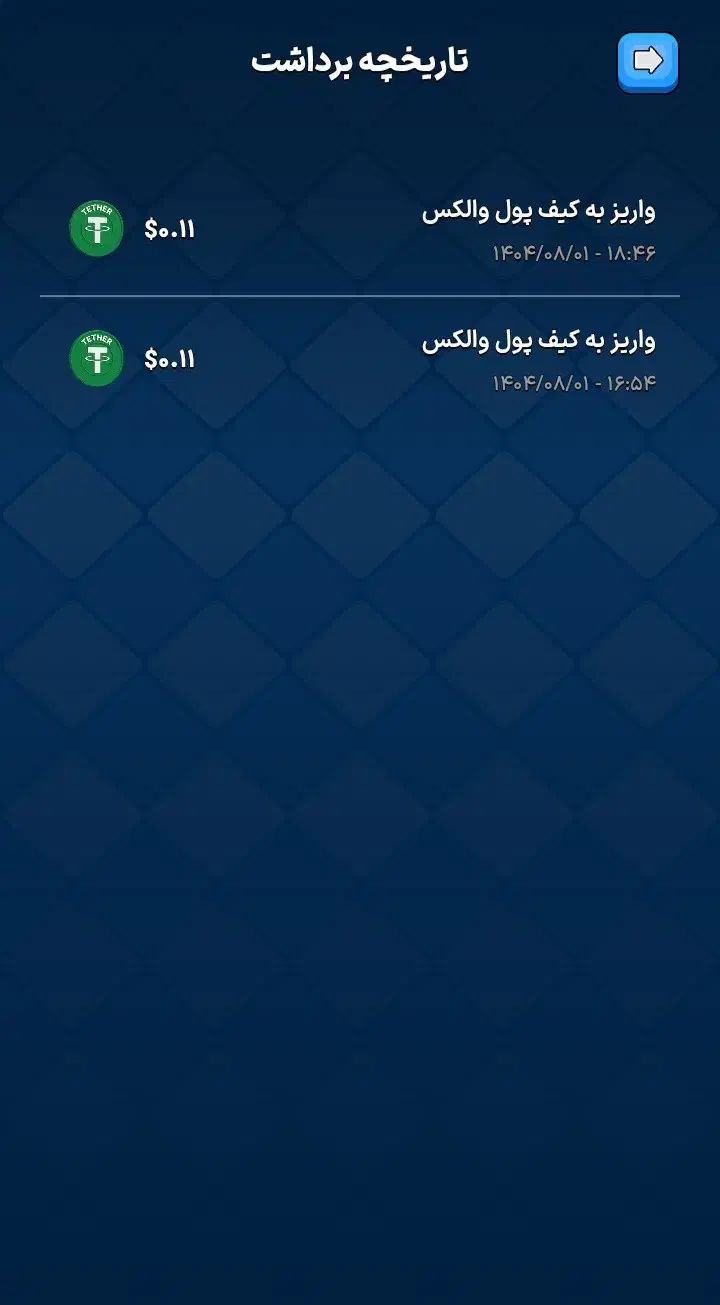
Task: Tap the blue back arrow button
Action: (648, 62)
